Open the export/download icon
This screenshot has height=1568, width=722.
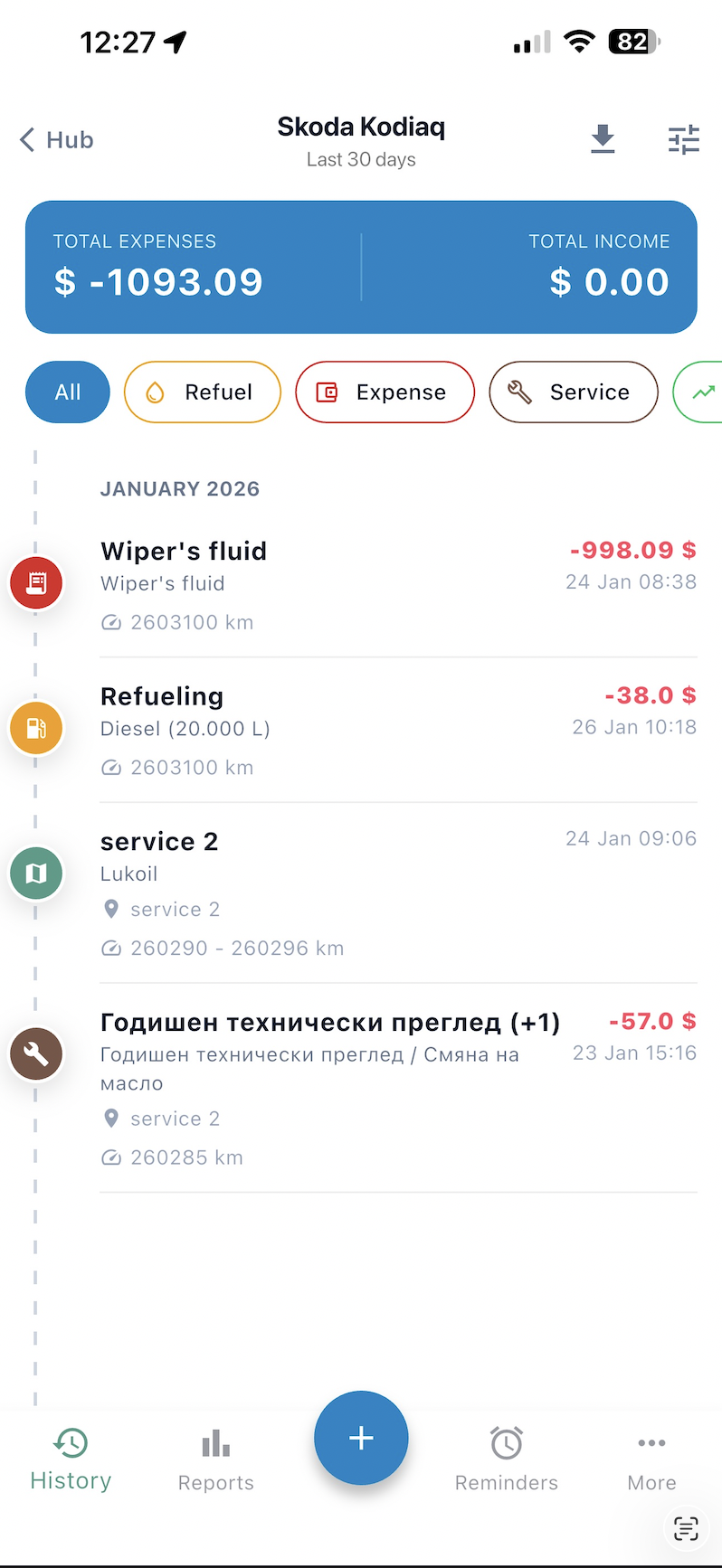603,140
